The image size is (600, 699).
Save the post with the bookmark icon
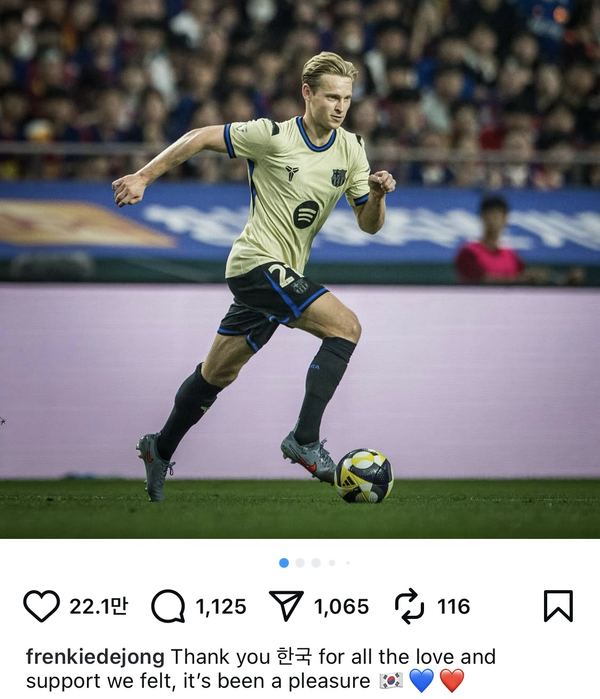pyautogui.click(x=558, y=606)
